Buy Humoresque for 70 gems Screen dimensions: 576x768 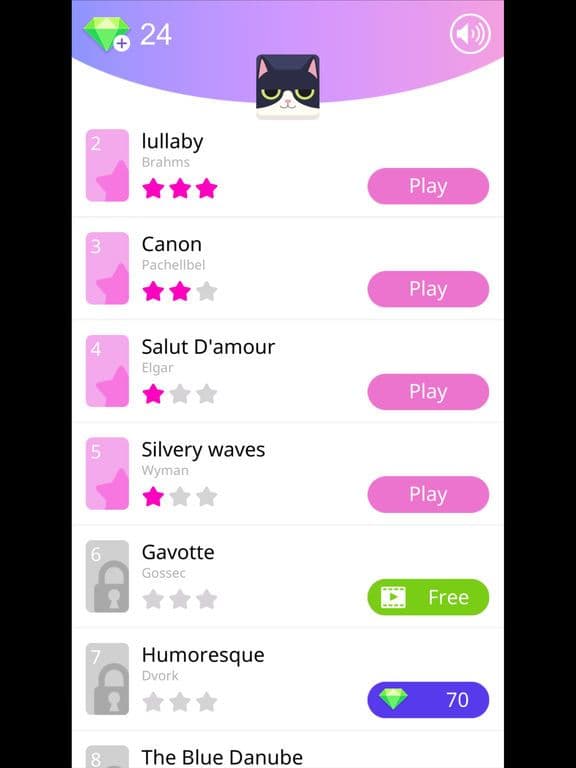point(428,700)
